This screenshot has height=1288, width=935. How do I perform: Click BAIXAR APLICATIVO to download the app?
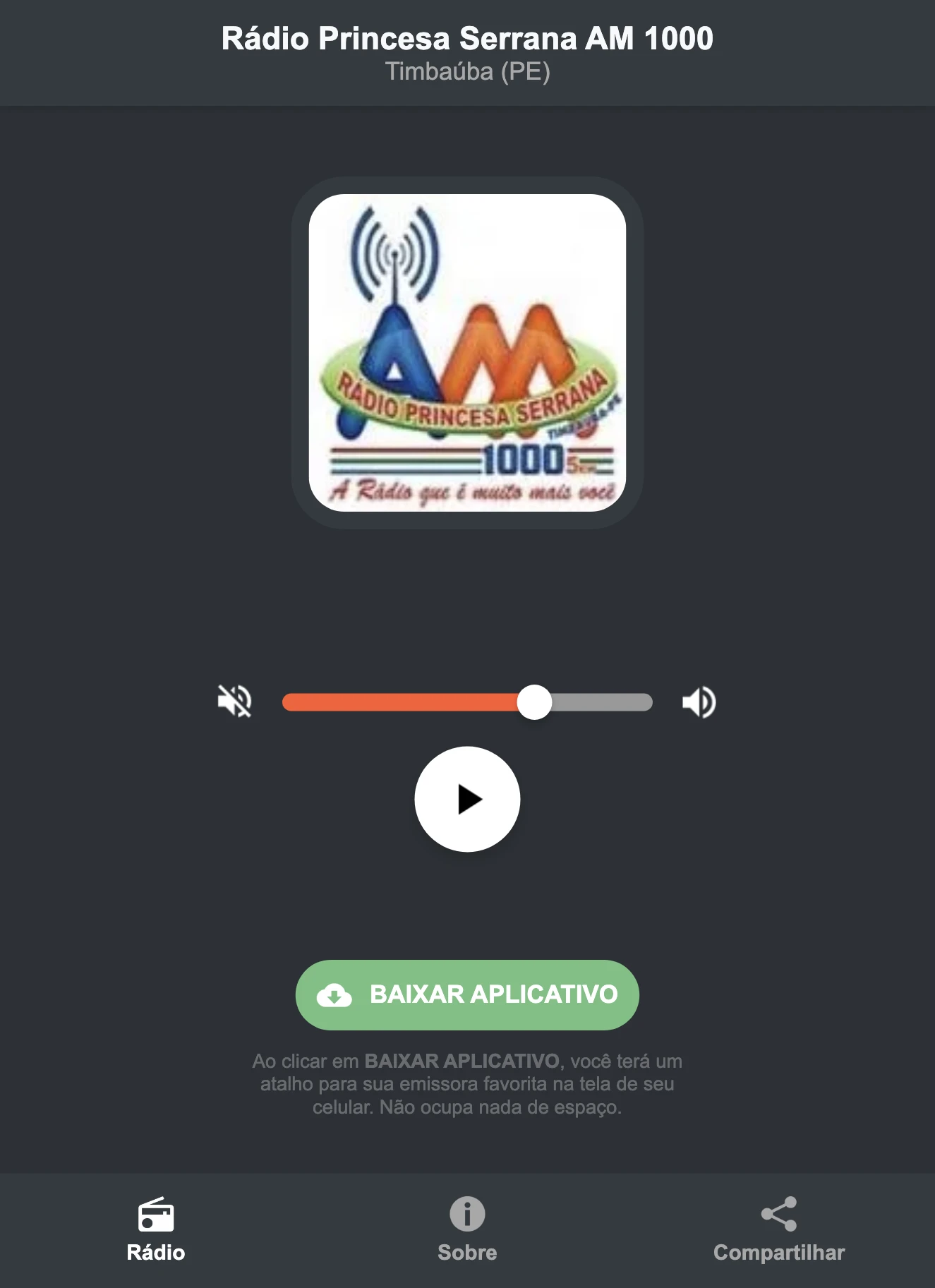(467, 995)
